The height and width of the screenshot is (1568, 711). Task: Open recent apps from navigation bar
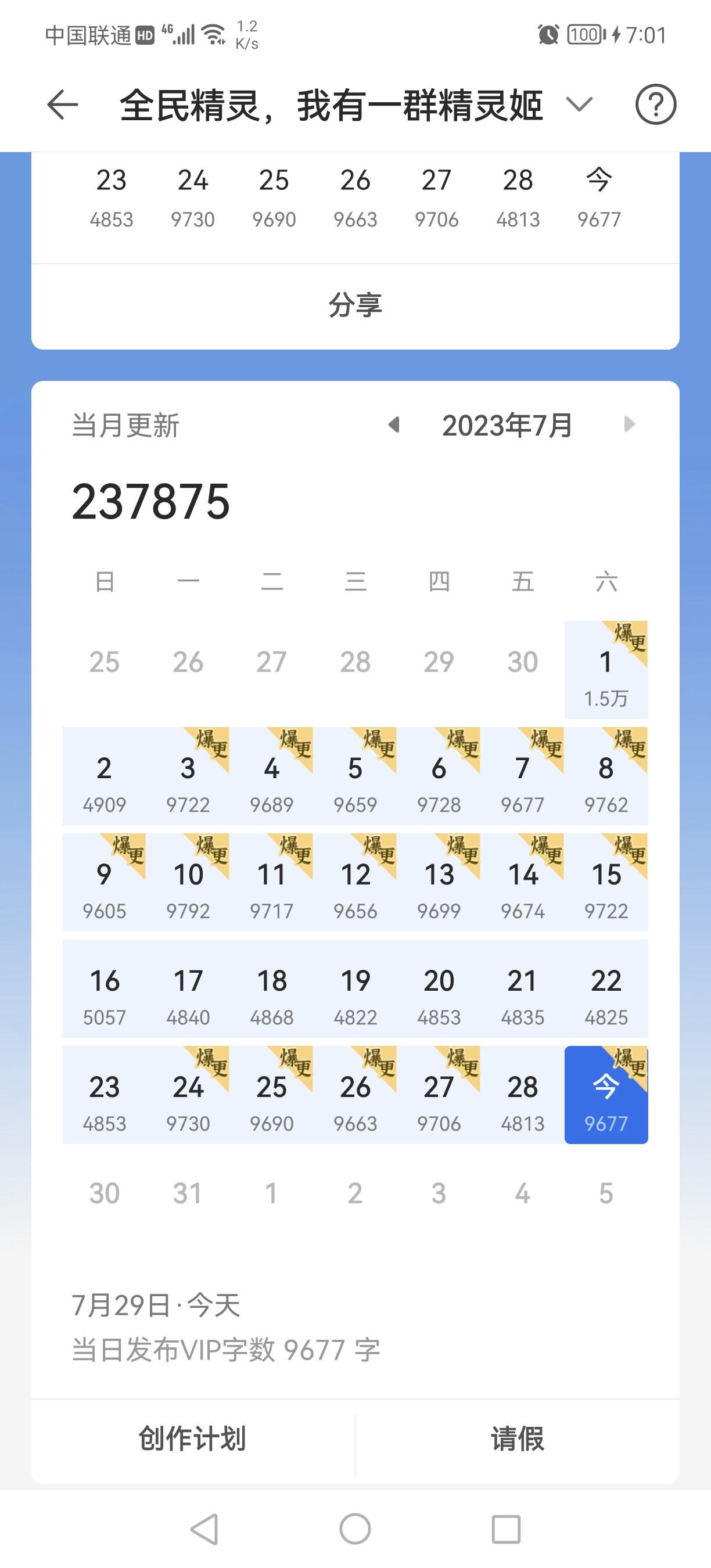click(x=506, y=1529)
